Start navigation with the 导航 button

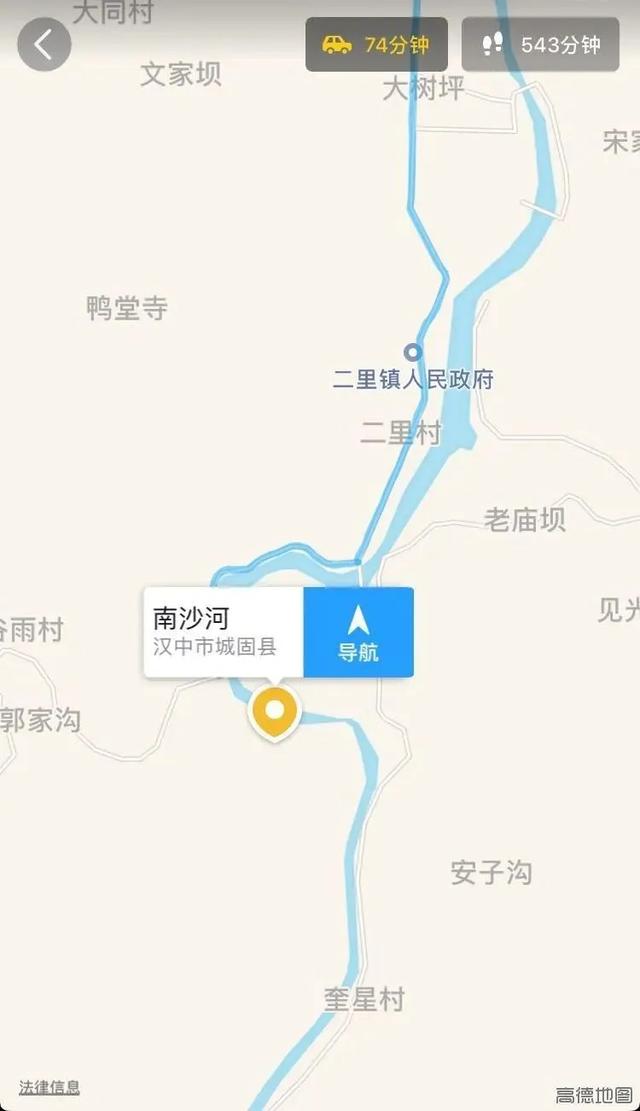(x=358, y=632)
